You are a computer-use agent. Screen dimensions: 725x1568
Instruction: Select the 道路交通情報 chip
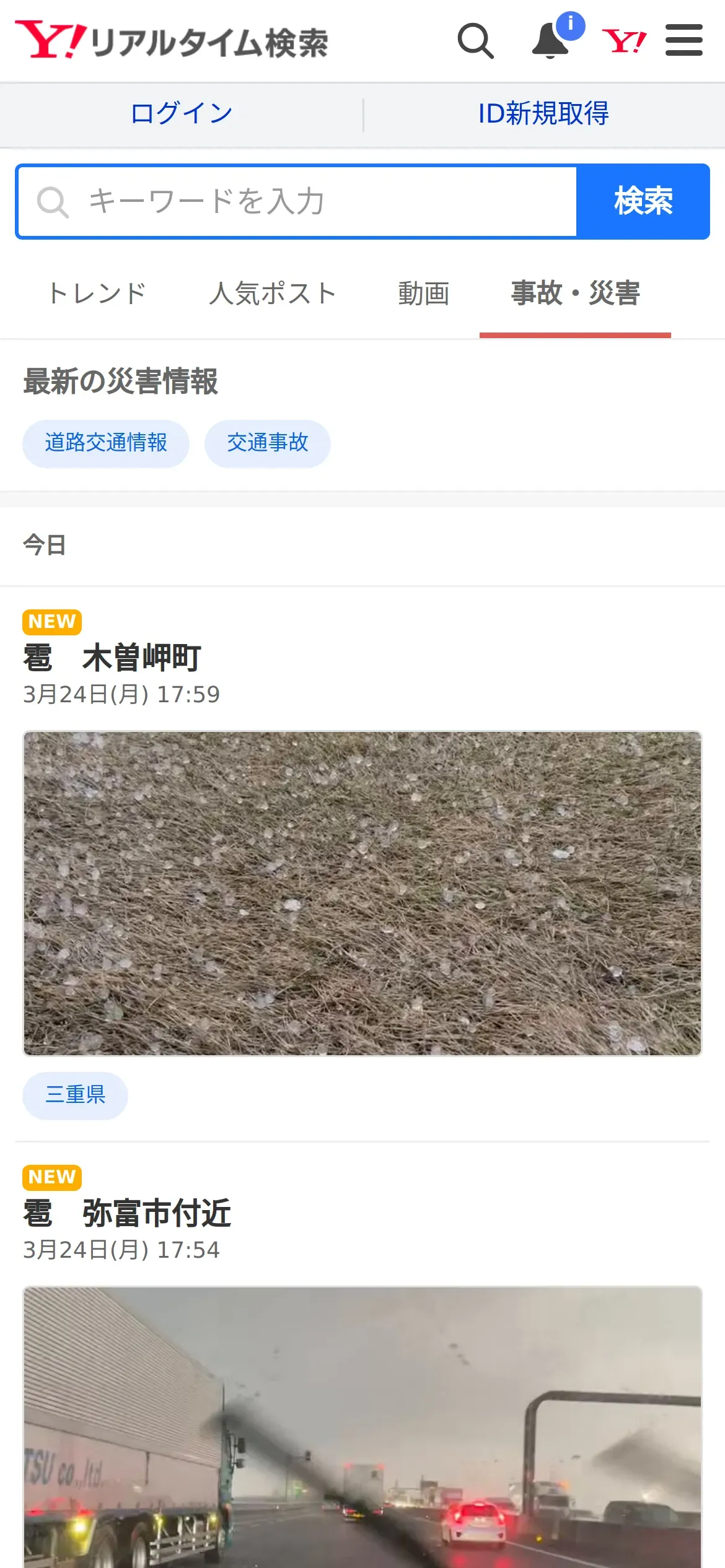[x=106, y=443]
